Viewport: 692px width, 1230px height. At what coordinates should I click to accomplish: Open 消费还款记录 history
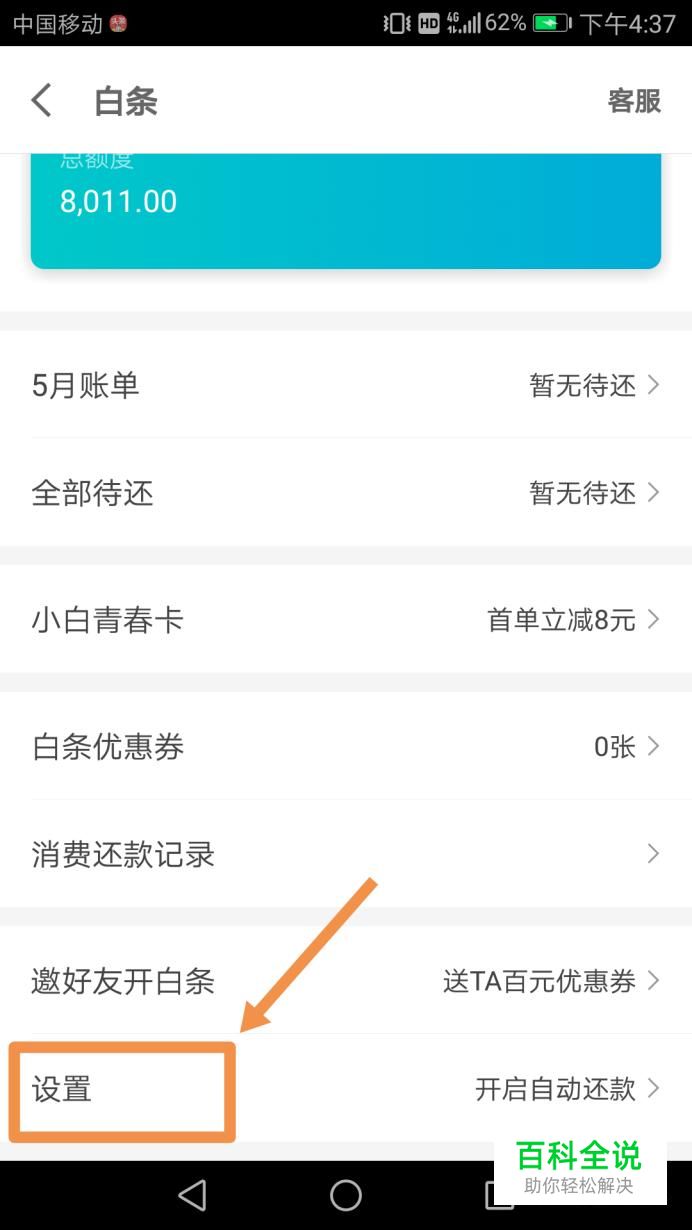pos(346,854)
